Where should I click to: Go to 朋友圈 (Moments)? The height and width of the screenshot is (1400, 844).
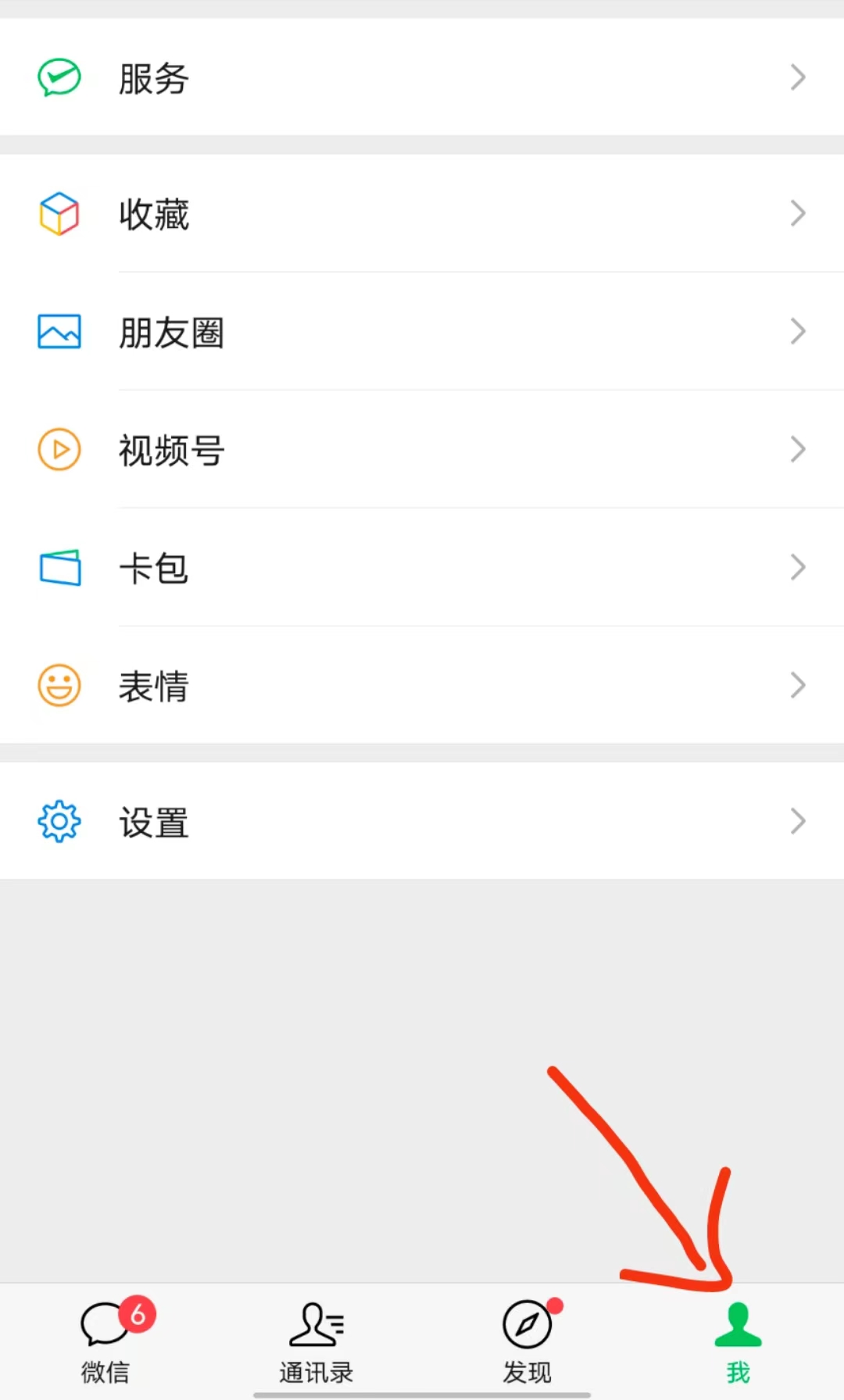coord(422,331)
